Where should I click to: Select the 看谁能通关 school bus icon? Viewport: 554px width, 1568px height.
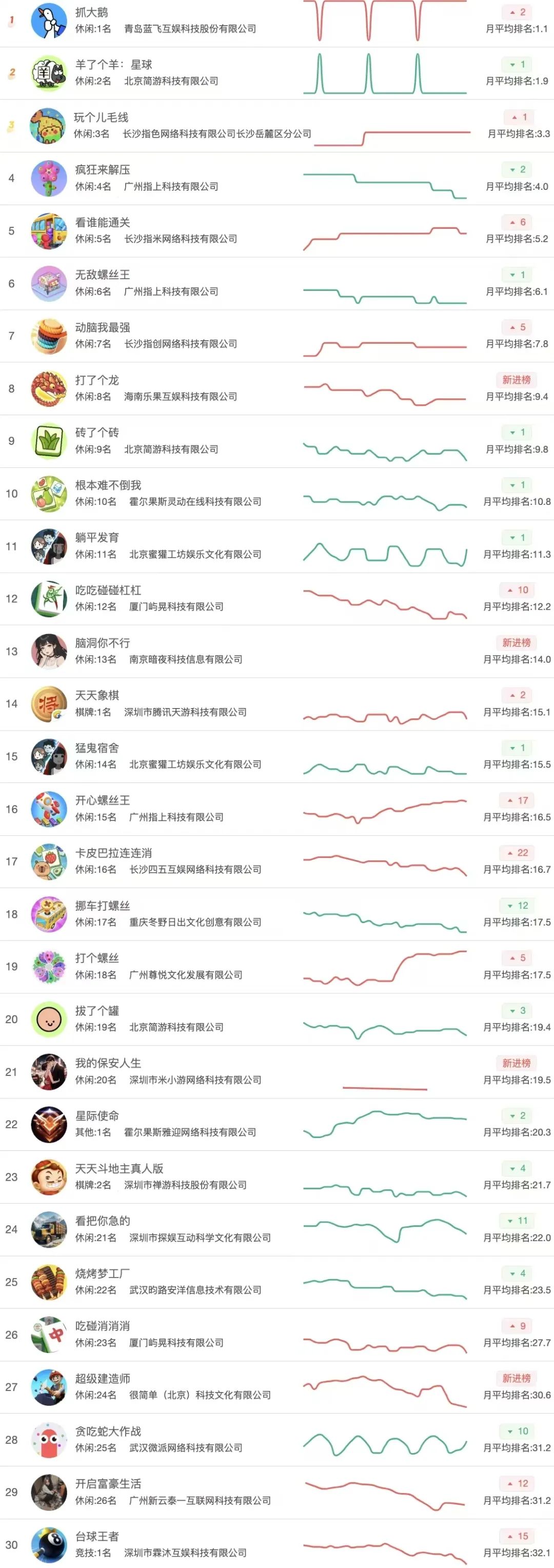click(x=49, y=231)
